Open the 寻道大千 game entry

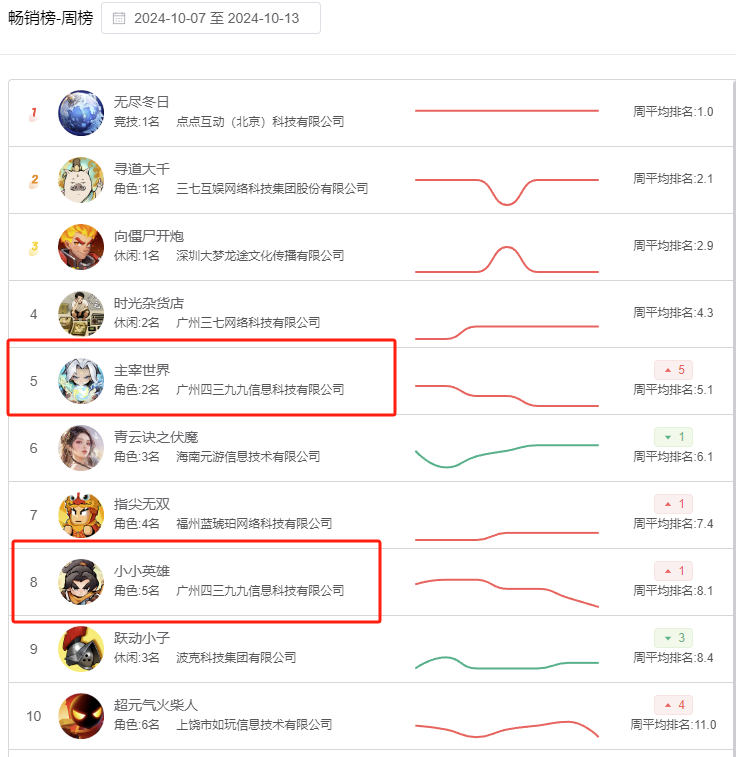[142, 169]
